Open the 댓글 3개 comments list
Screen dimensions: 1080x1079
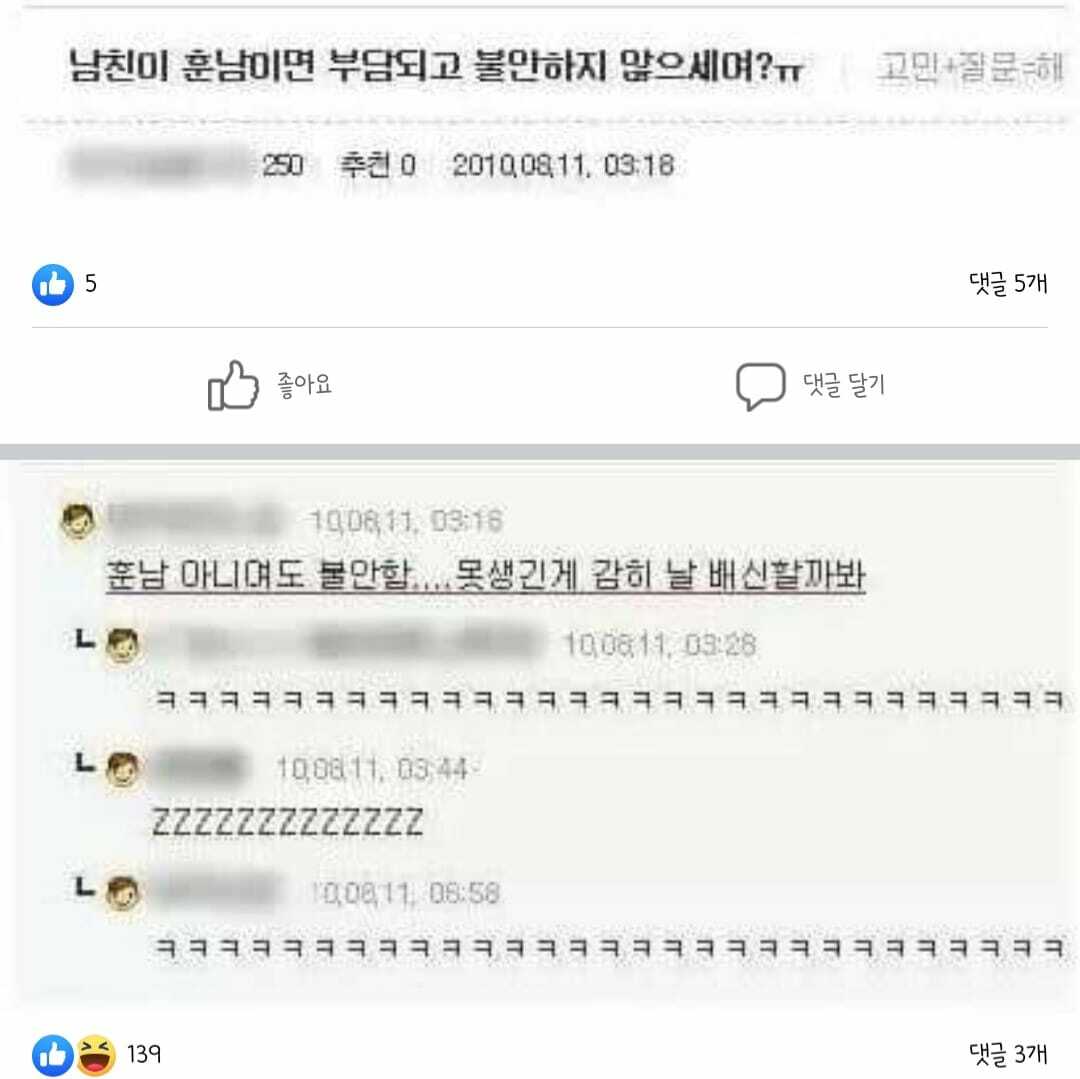(1008, 1052)
